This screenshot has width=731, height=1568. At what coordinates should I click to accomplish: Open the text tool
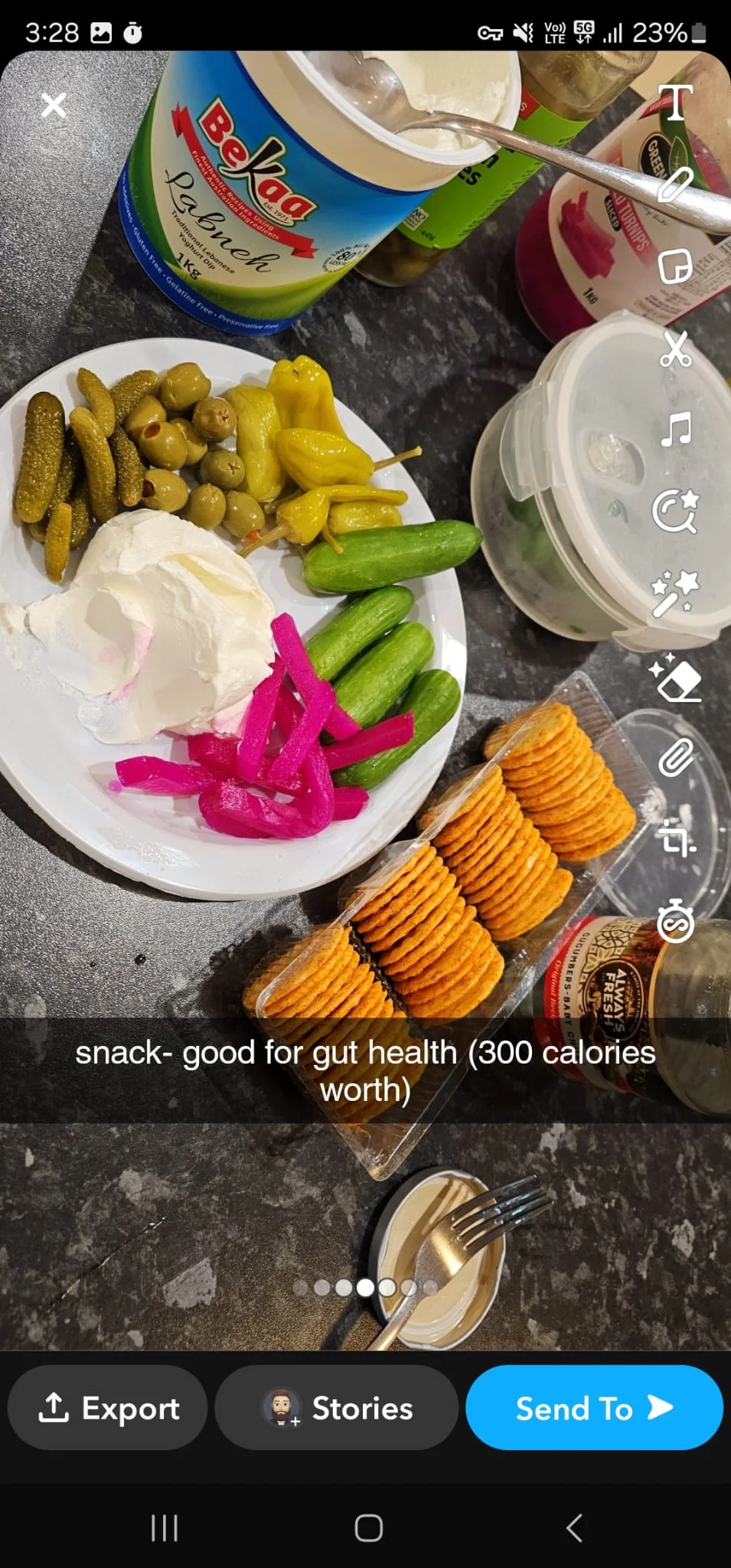click(675, 103)
